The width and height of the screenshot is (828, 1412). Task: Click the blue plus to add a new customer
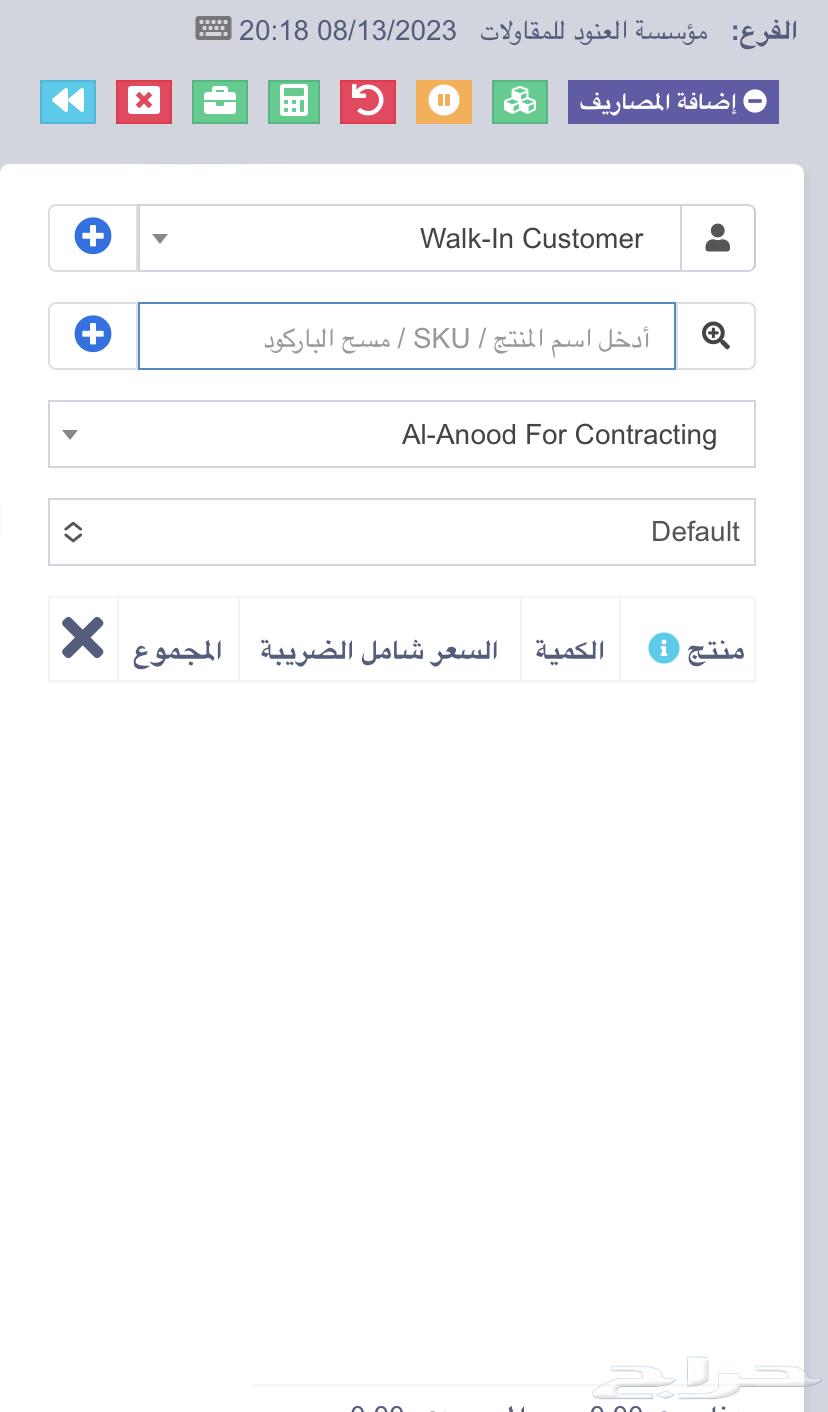[x=92, y=236]
